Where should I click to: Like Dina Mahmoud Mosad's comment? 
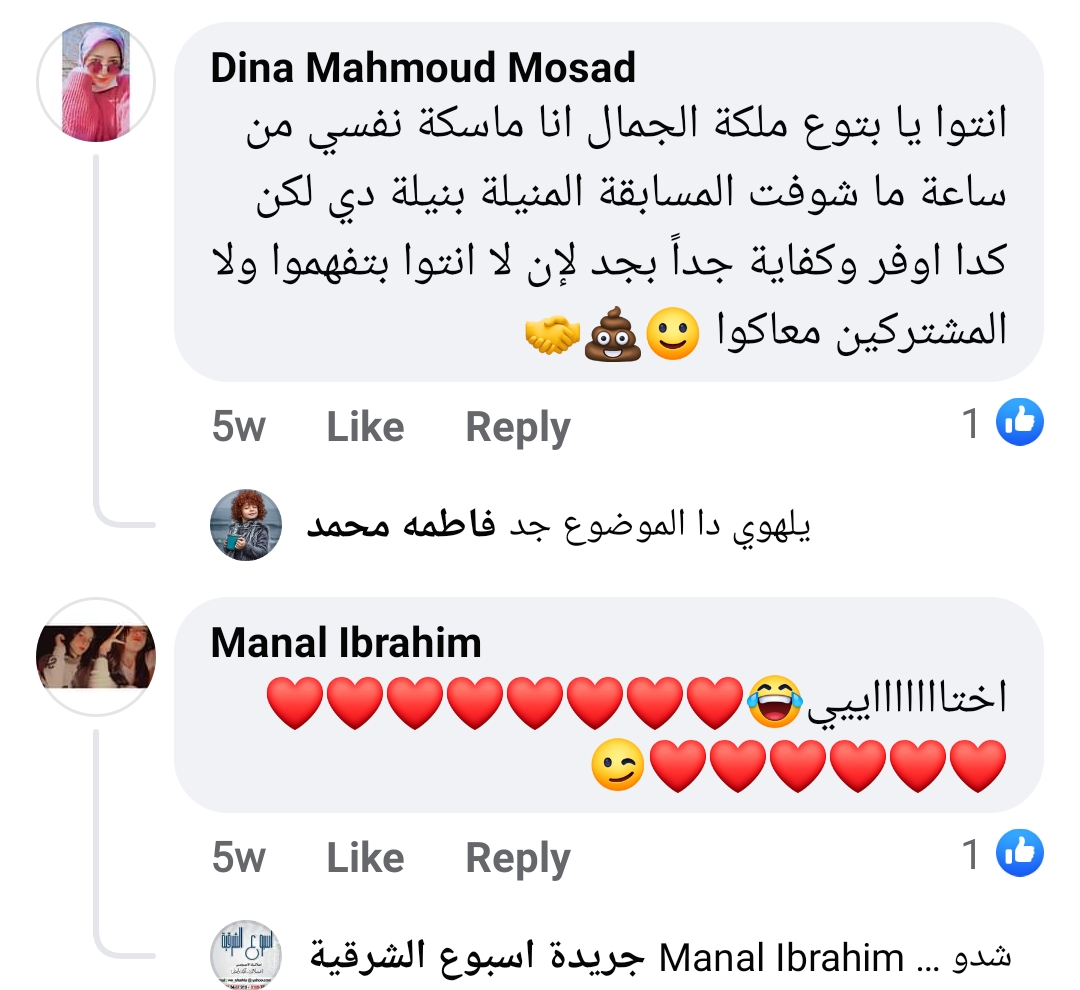pos(365,427)
